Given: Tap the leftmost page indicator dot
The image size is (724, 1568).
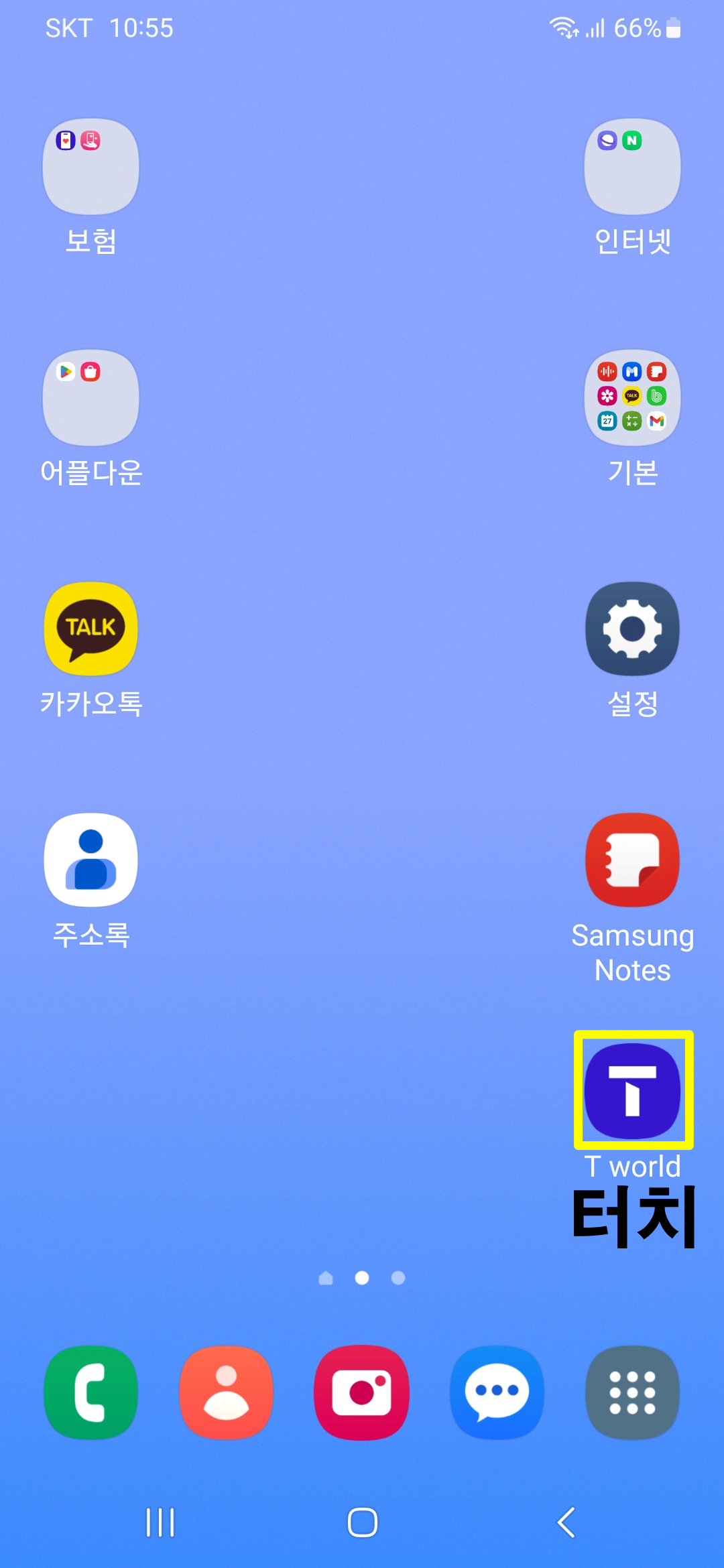Looking at the screenshot, I should tap(326, 1278).
